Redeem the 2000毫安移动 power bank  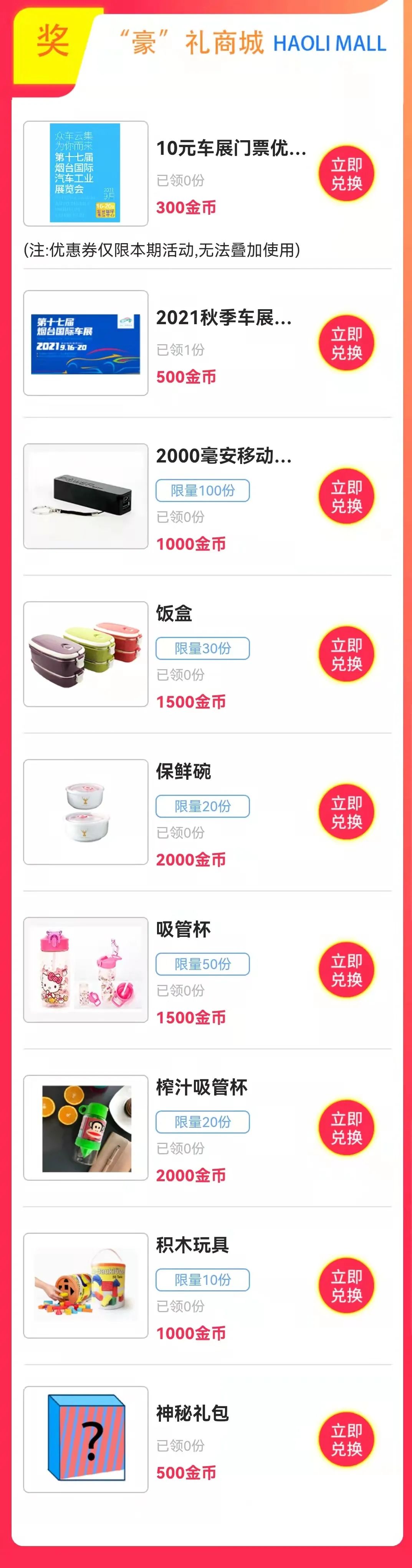pos(346,497)
